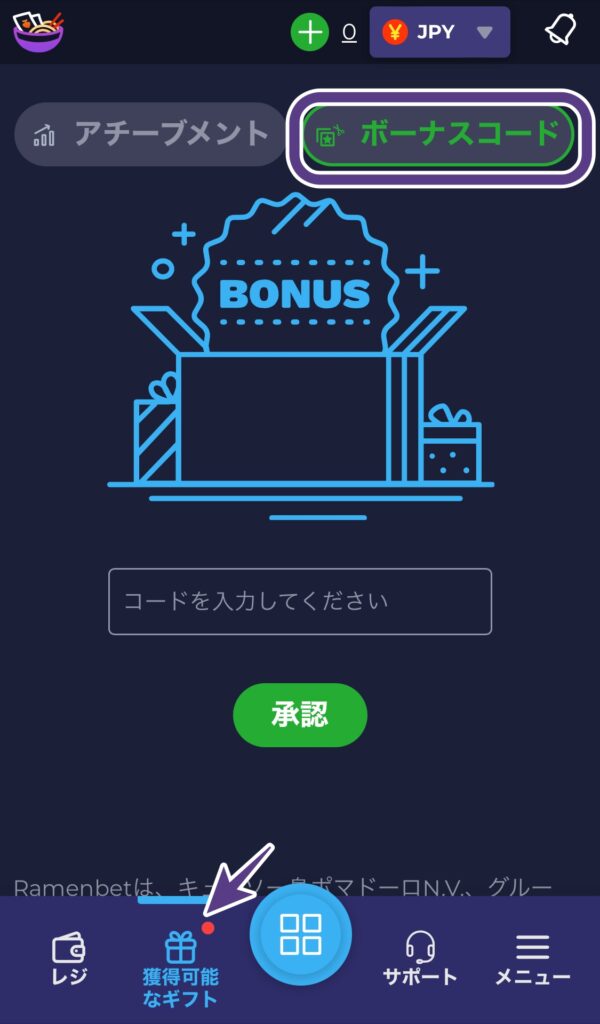
Task: Open the レジ cashier tab
Action: [69, 959]
